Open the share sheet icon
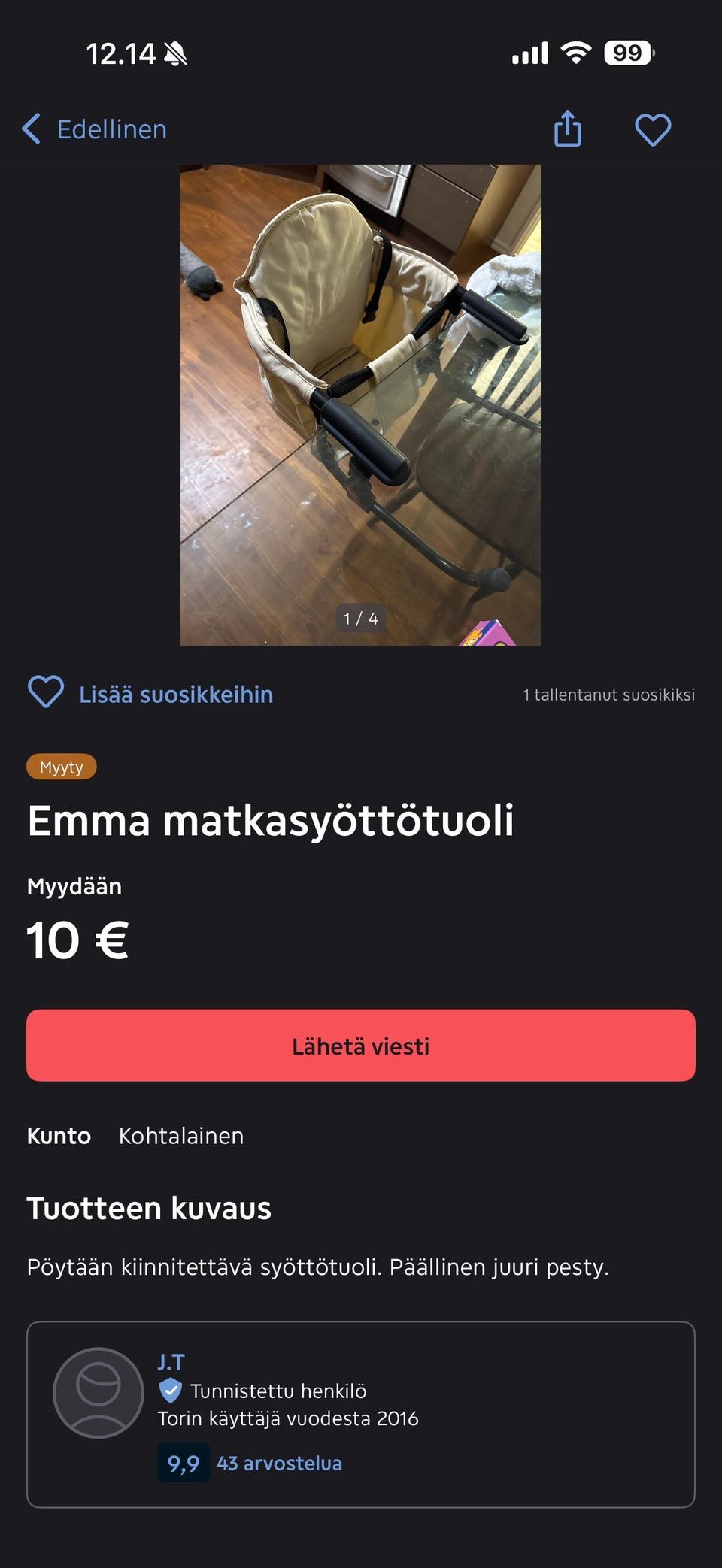Image resolution: width=722 pixels, height=1568 pixels. point(569,129)
